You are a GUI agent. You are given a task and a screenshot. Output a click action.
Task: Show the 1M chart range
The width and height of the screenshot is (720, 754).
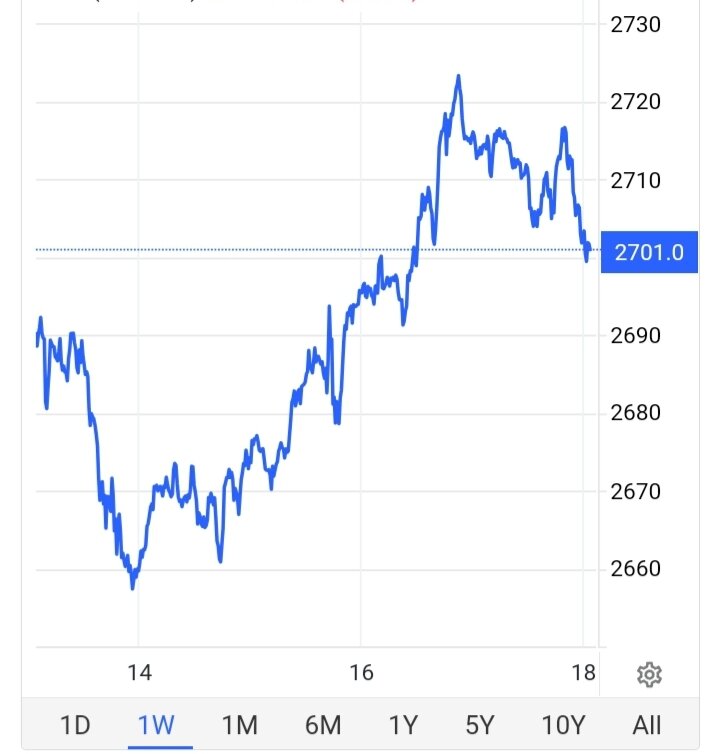click(x=239, y=724)
